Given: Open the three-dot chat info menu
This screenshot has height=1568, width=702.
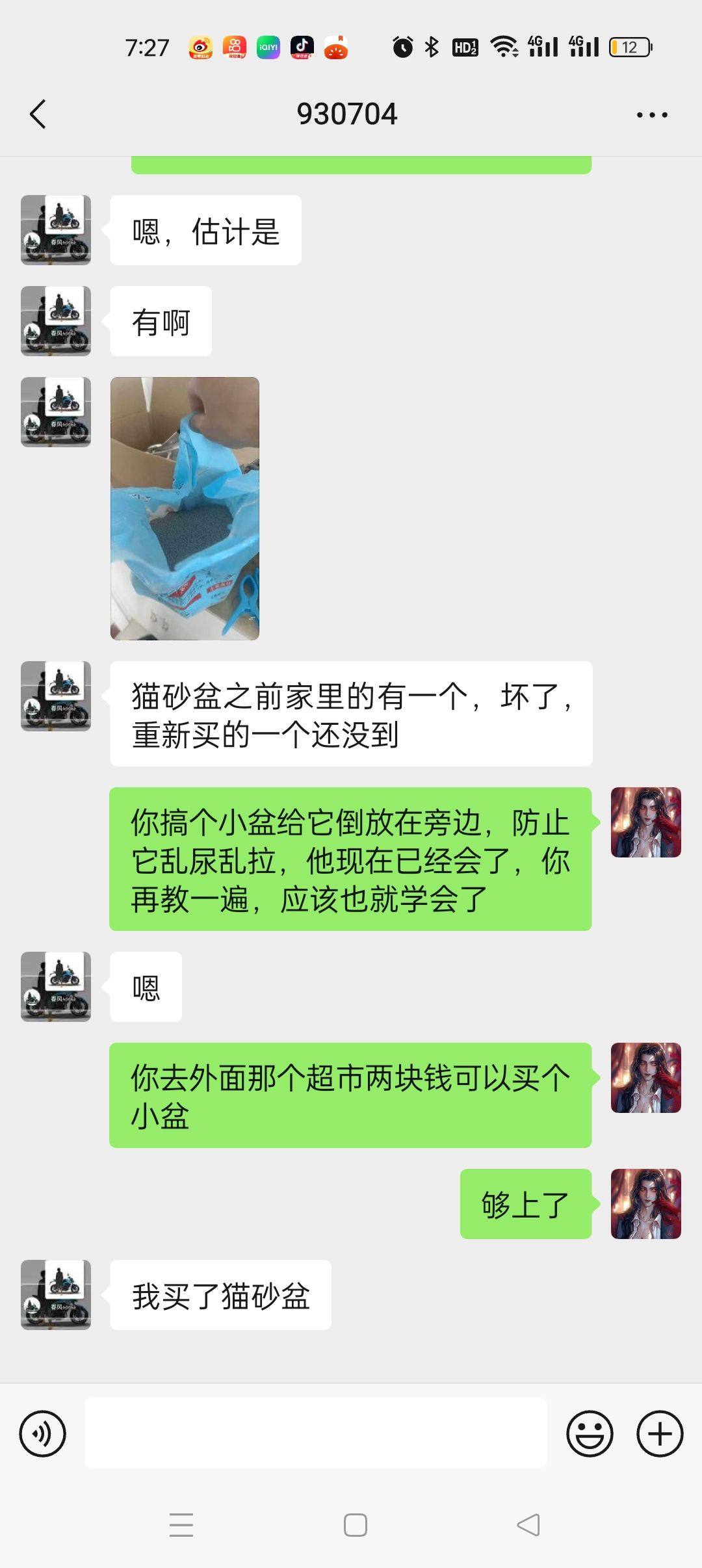Looking at the screenshot, I should pyautogui.click(x=652, y=115).
